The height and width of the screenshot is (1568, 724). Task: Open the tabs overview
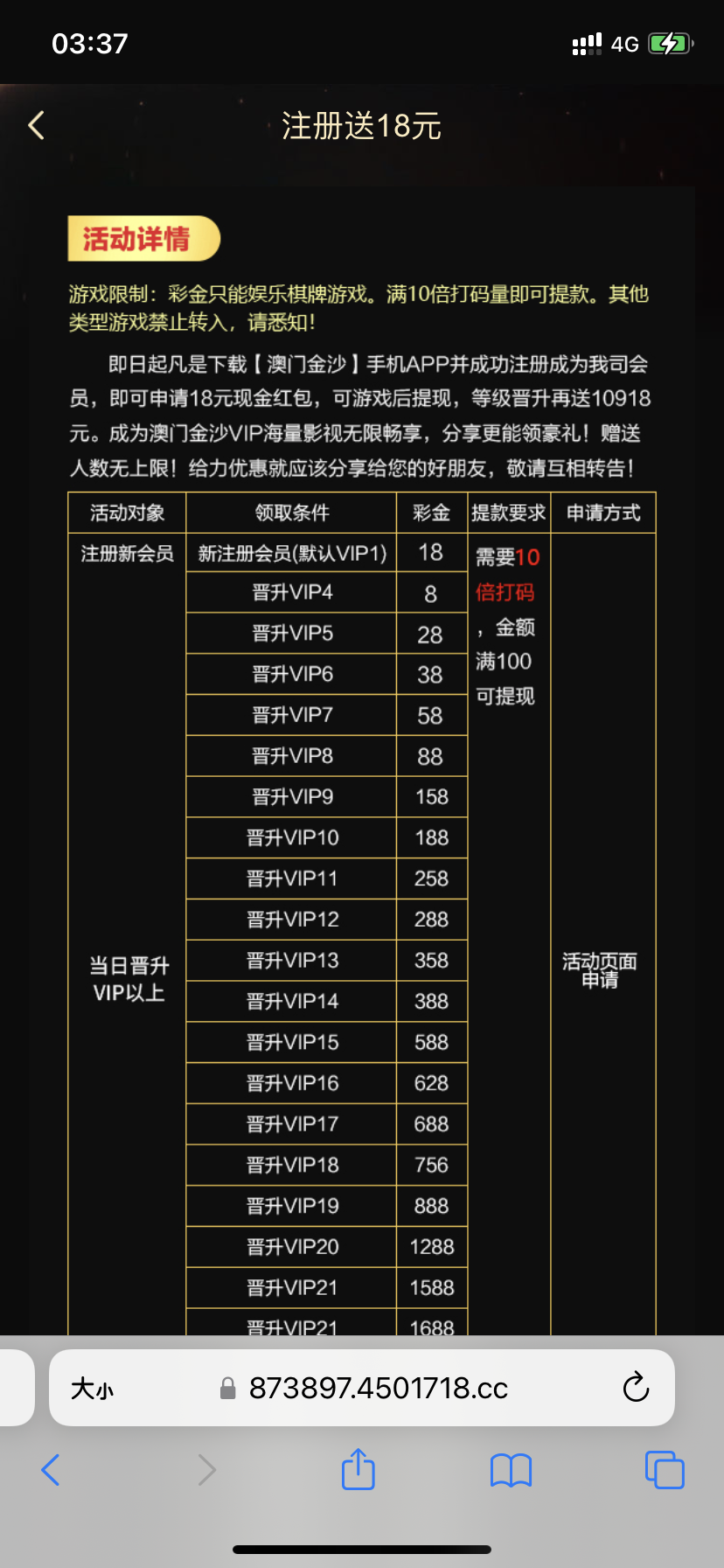pos(664,1469)
